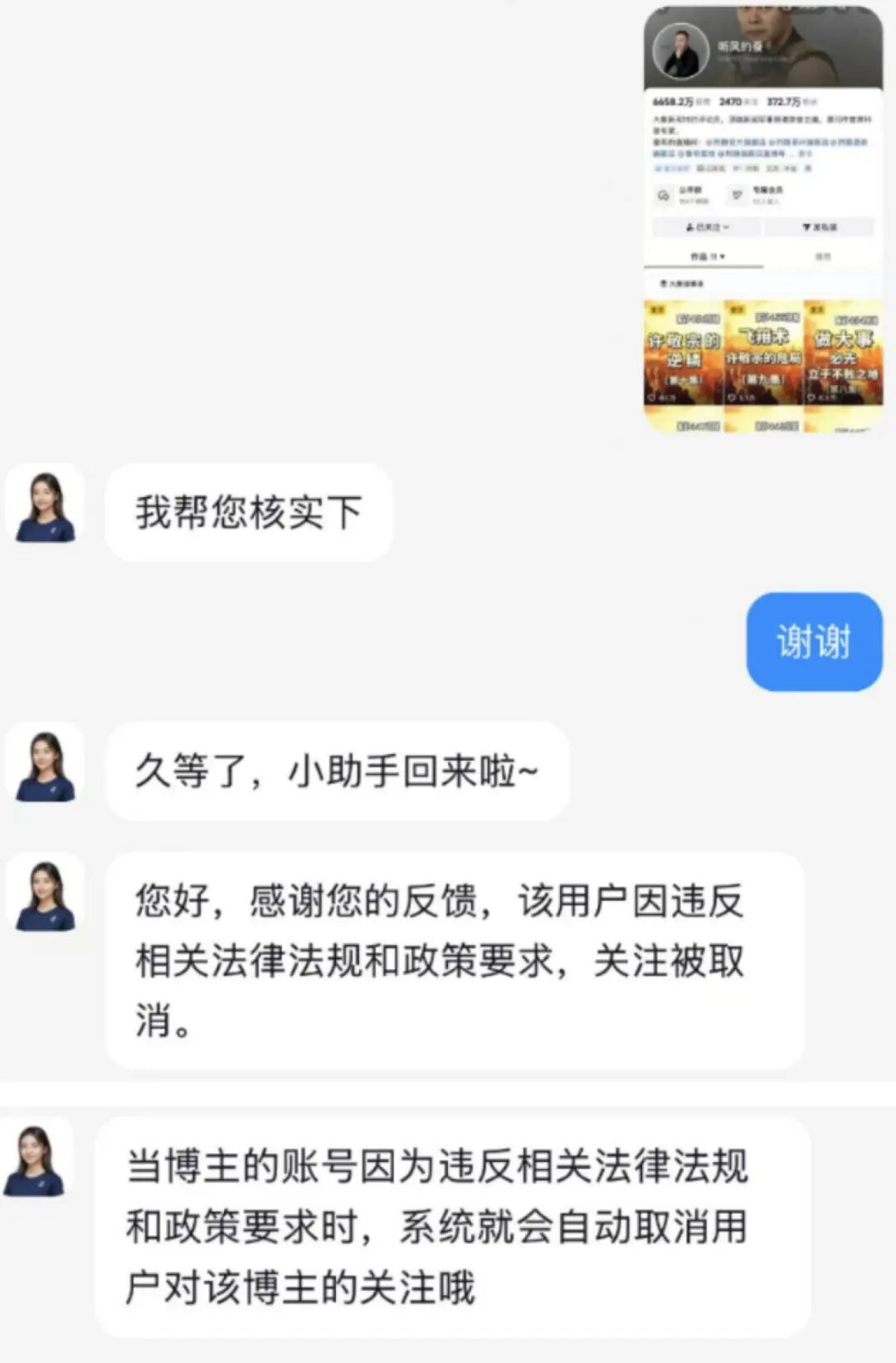This screenshot has height=1363, width=896.
Task: Tap the like heart on 飞箱术 video
Action: (730, 396)
